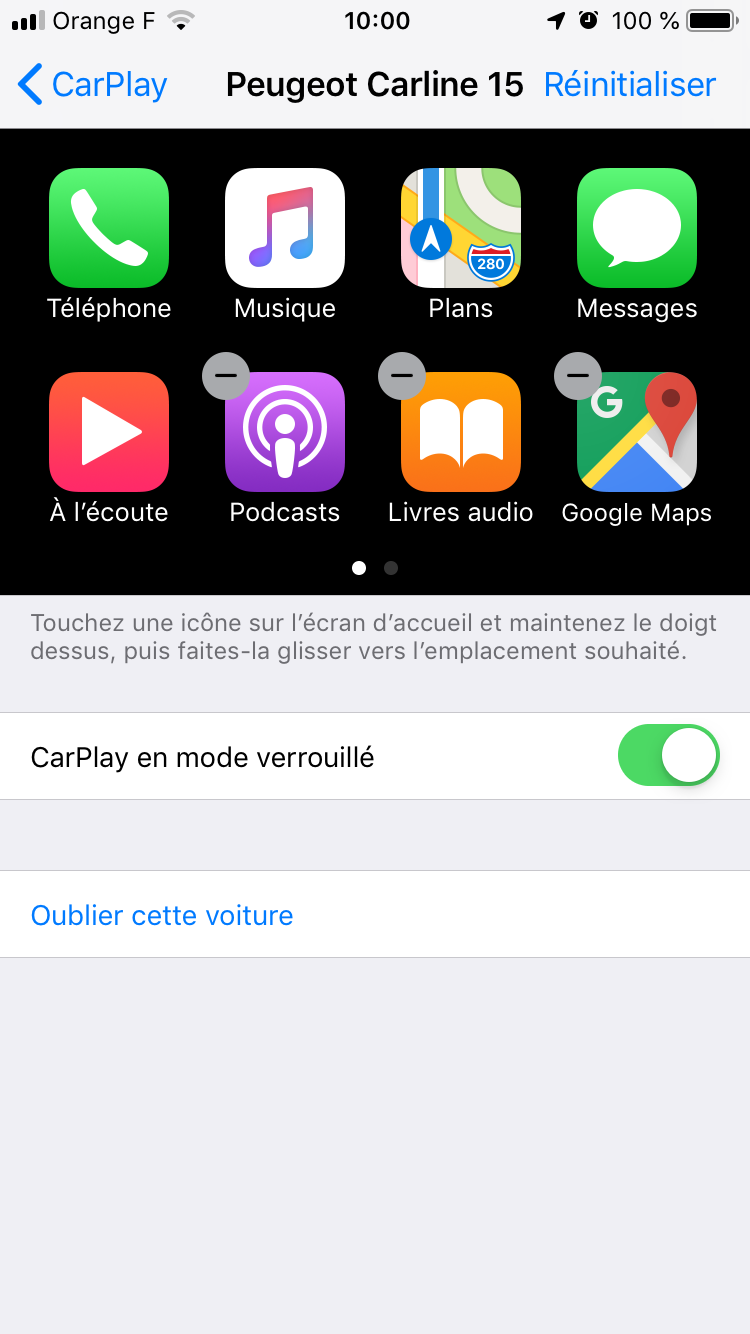Viewport: 750px width, 1334px height.
Task: Select the À l'écoute app icon
Action: pyautogui.click(x=109, y=432)
